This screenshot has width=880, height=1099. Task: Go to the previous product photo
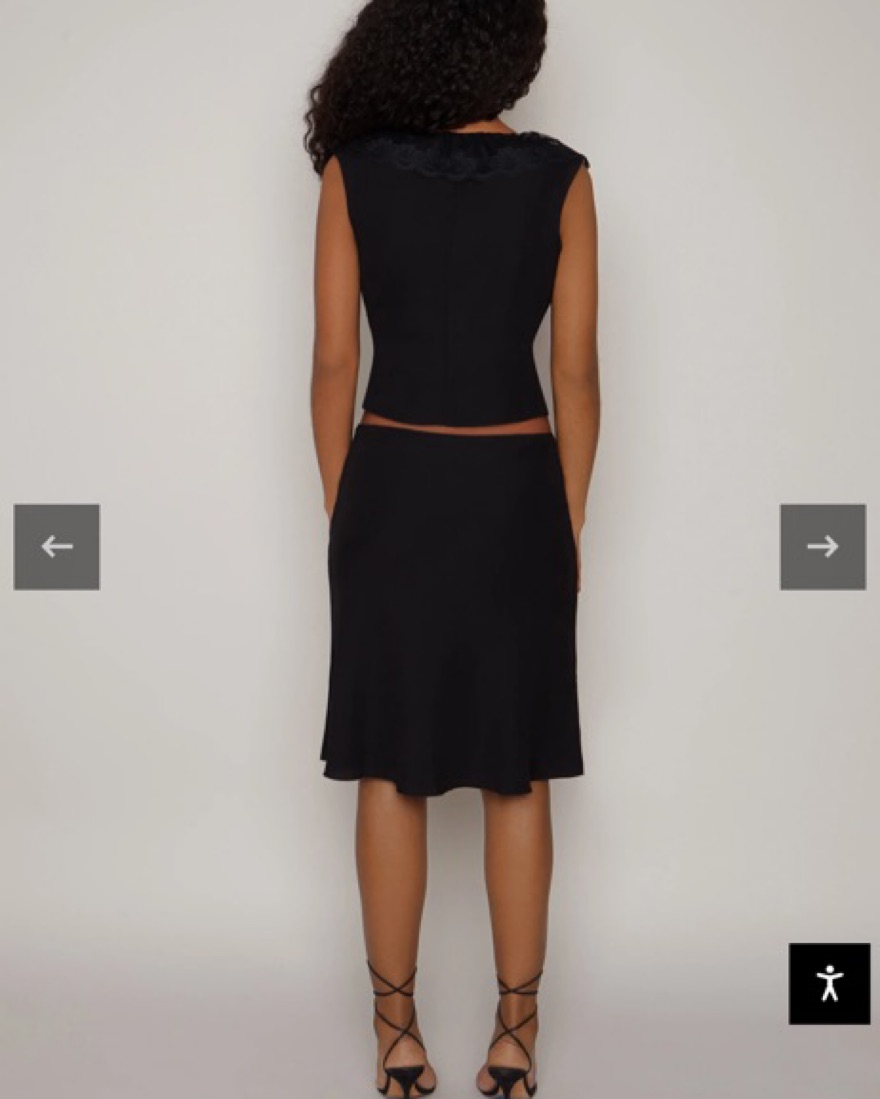[x=56, y=547]
